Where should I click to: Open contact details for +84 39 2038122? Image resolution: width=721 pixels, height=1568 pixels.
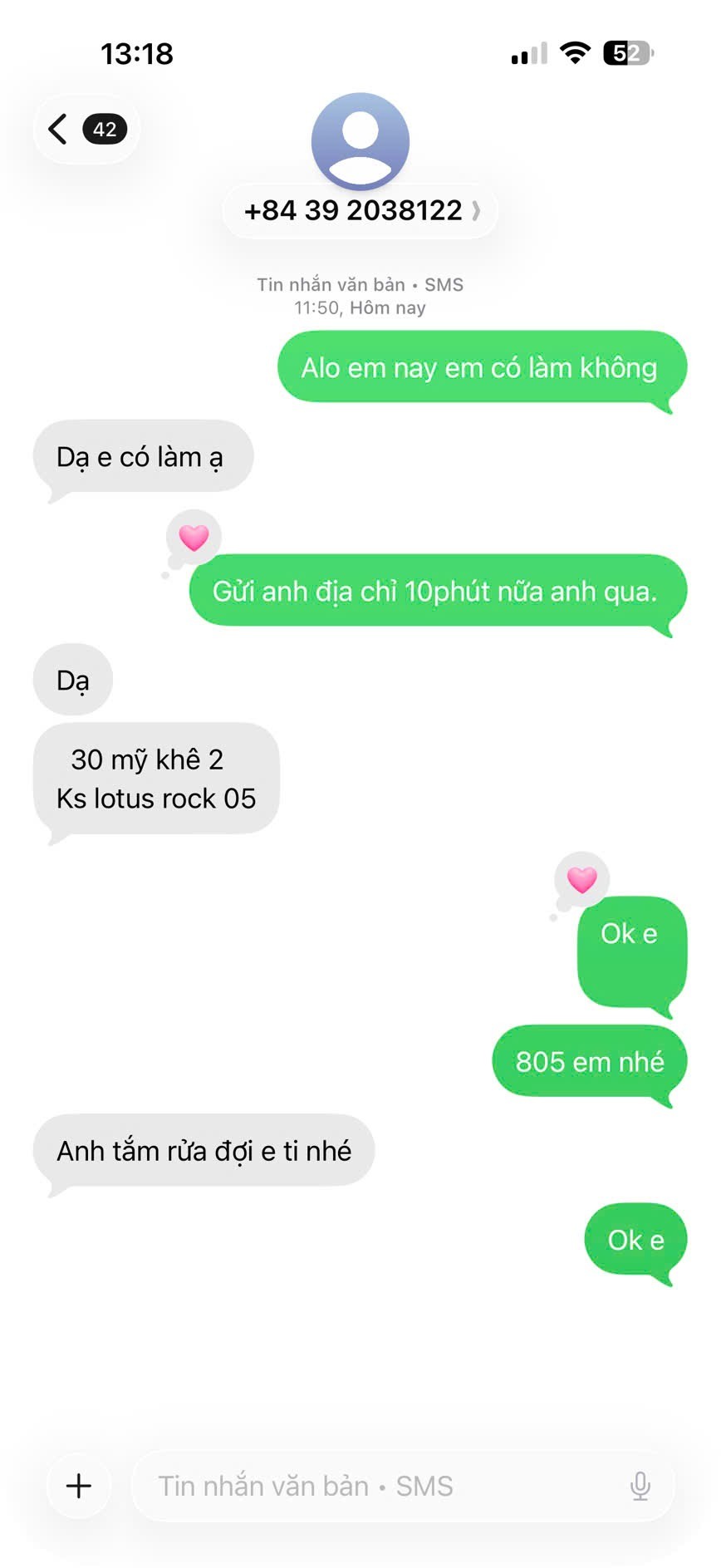pyautogui.click(x=360, y=211)
